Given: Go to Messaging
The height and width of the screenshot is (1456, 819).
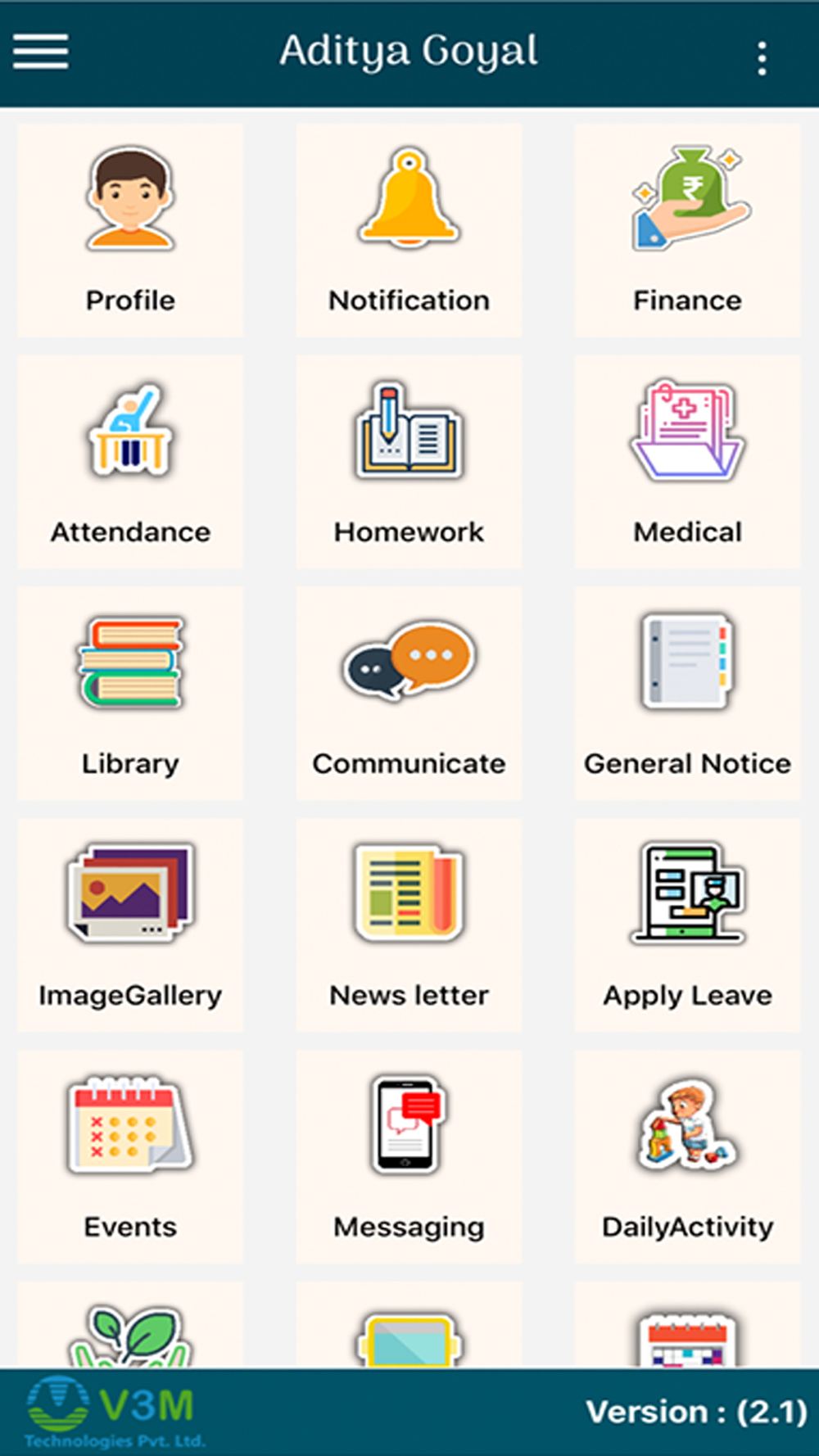Looking at the screenshot, I should click(409, 1157).
